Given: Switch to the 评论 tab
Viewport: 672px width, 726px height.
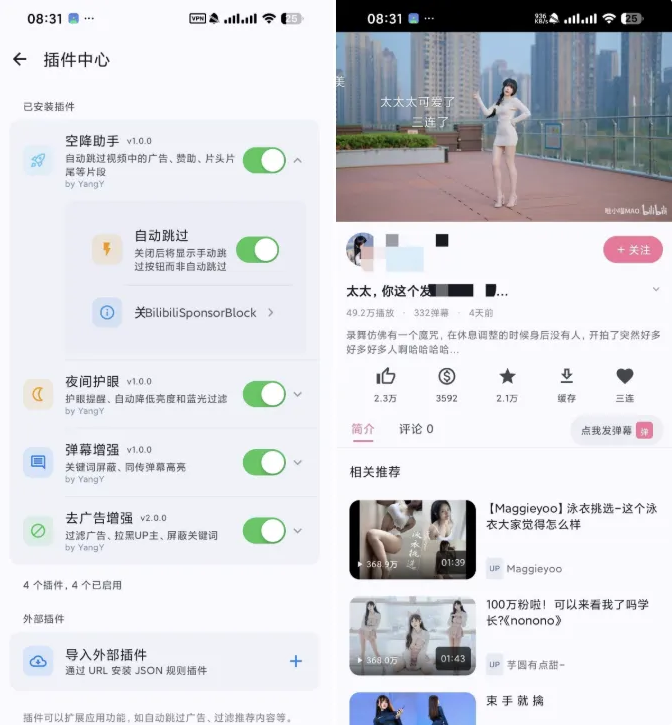Looking at the screenshot, I should tap(416, 429).
